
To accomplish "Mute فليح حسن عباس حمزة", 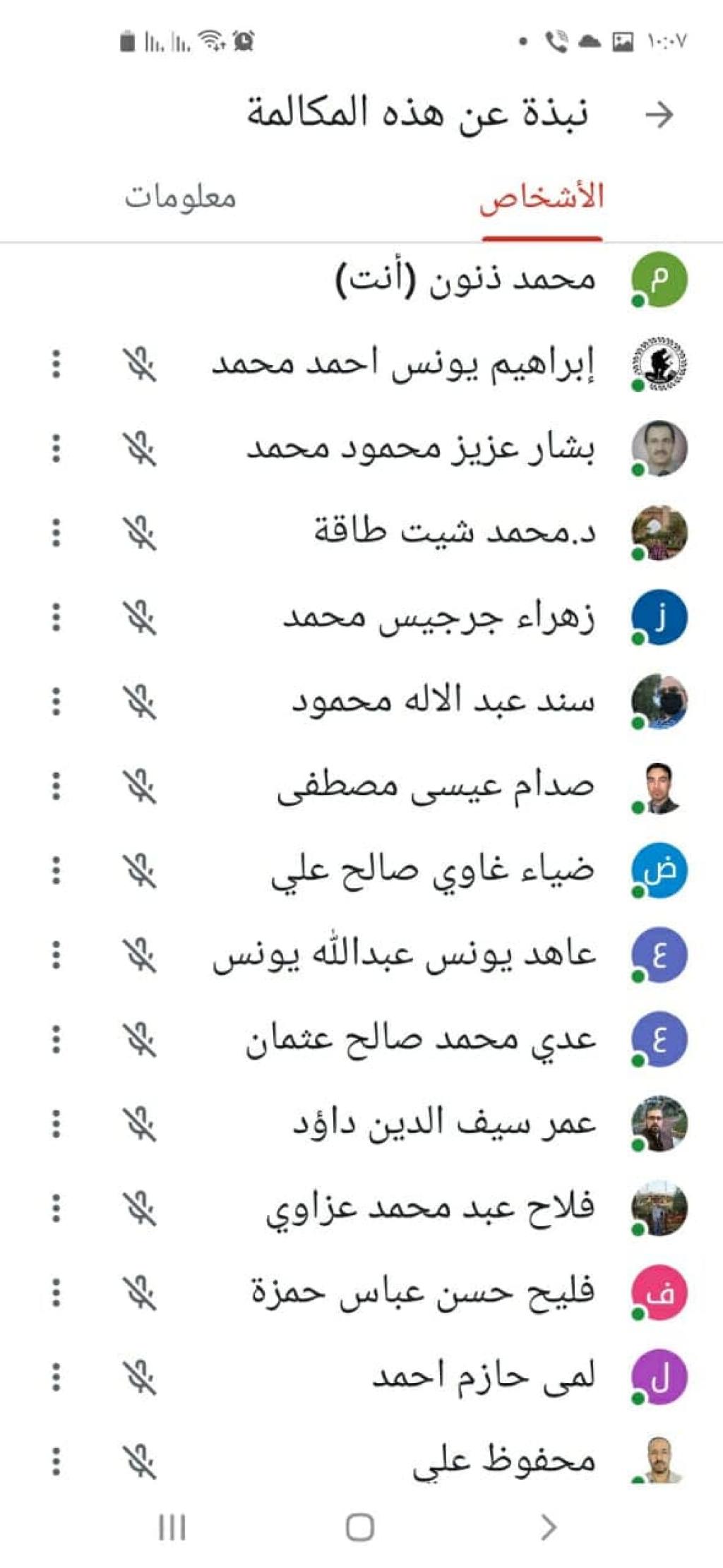I will tap(140, 1293).
